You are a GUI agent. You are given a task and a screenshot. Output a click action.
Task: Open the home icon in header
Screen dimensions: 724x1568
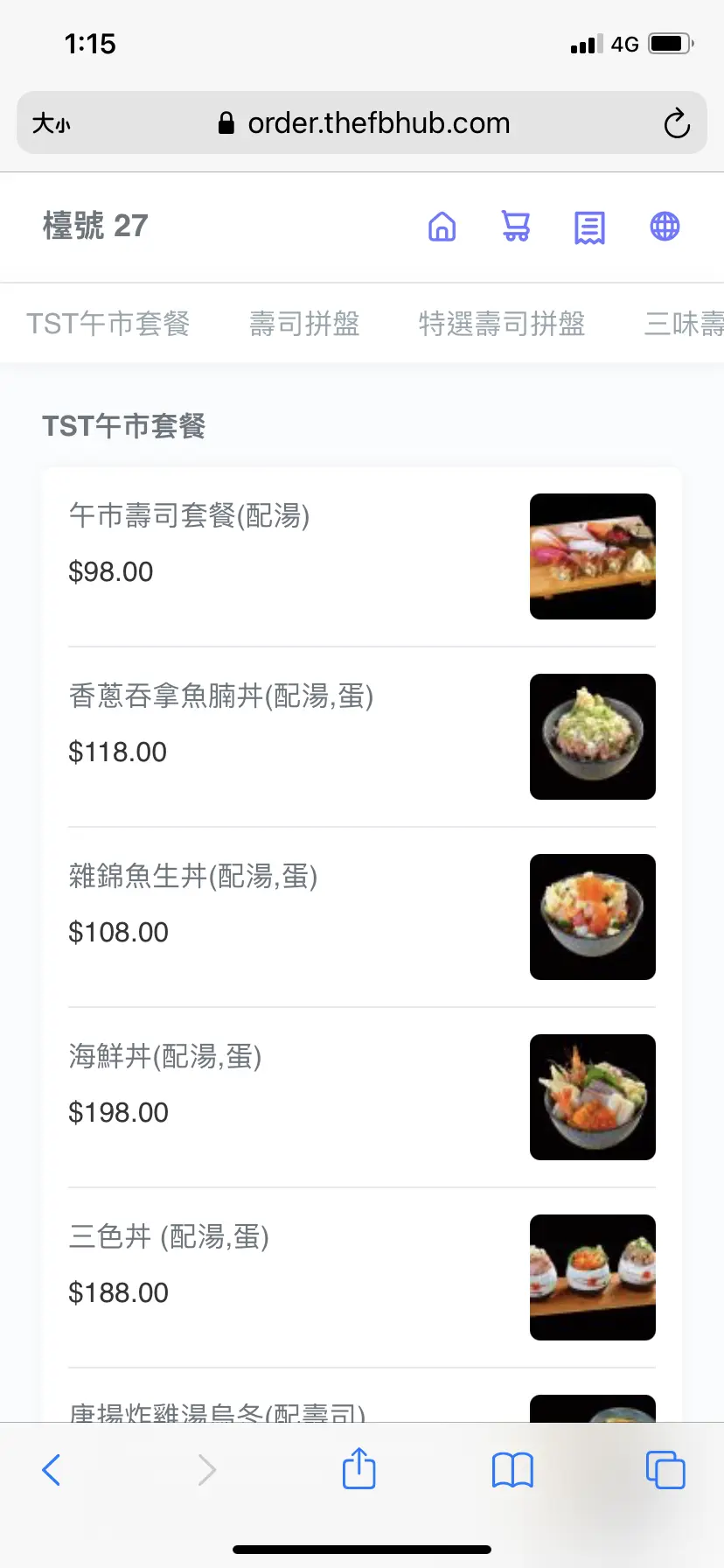click(x=442, y=227)
